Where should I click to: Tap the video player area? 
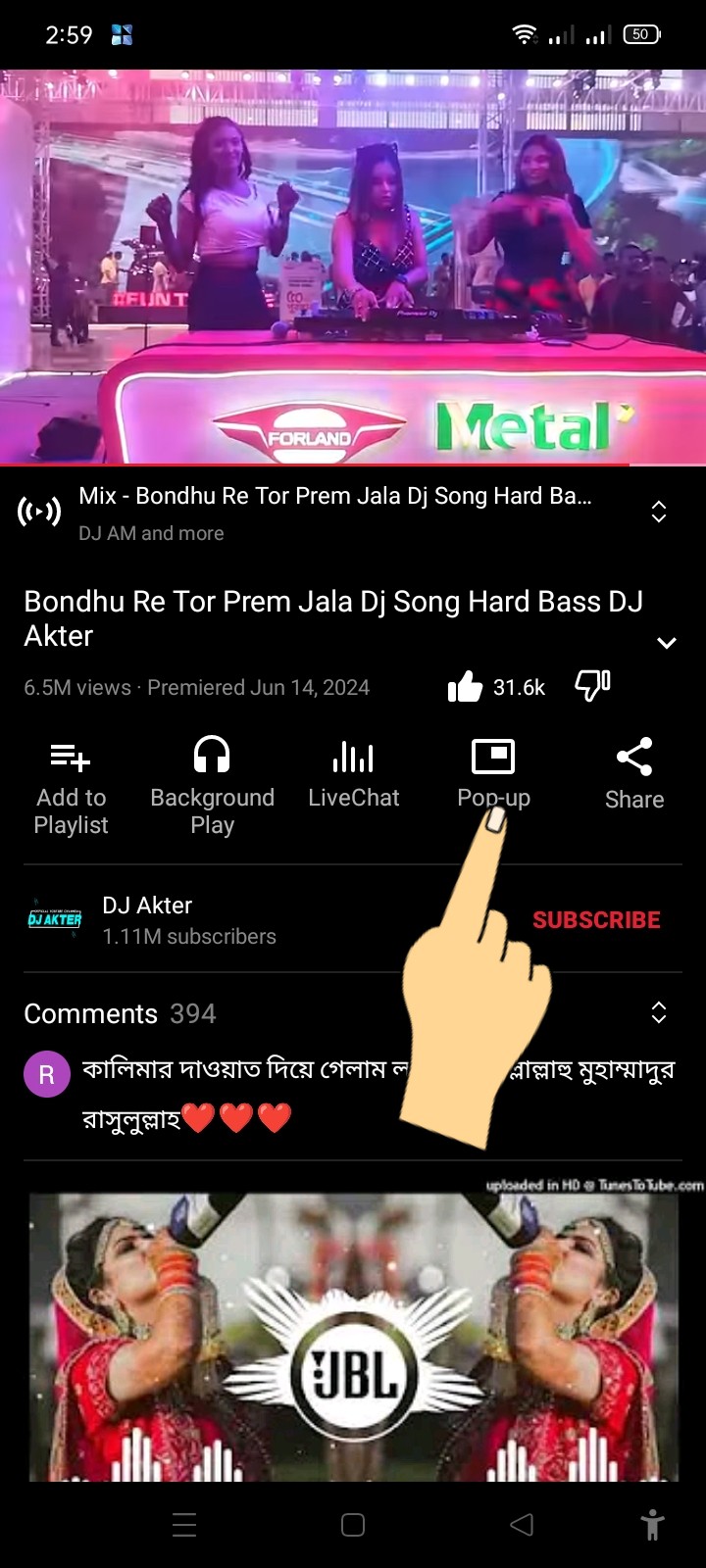click(353, 267)
